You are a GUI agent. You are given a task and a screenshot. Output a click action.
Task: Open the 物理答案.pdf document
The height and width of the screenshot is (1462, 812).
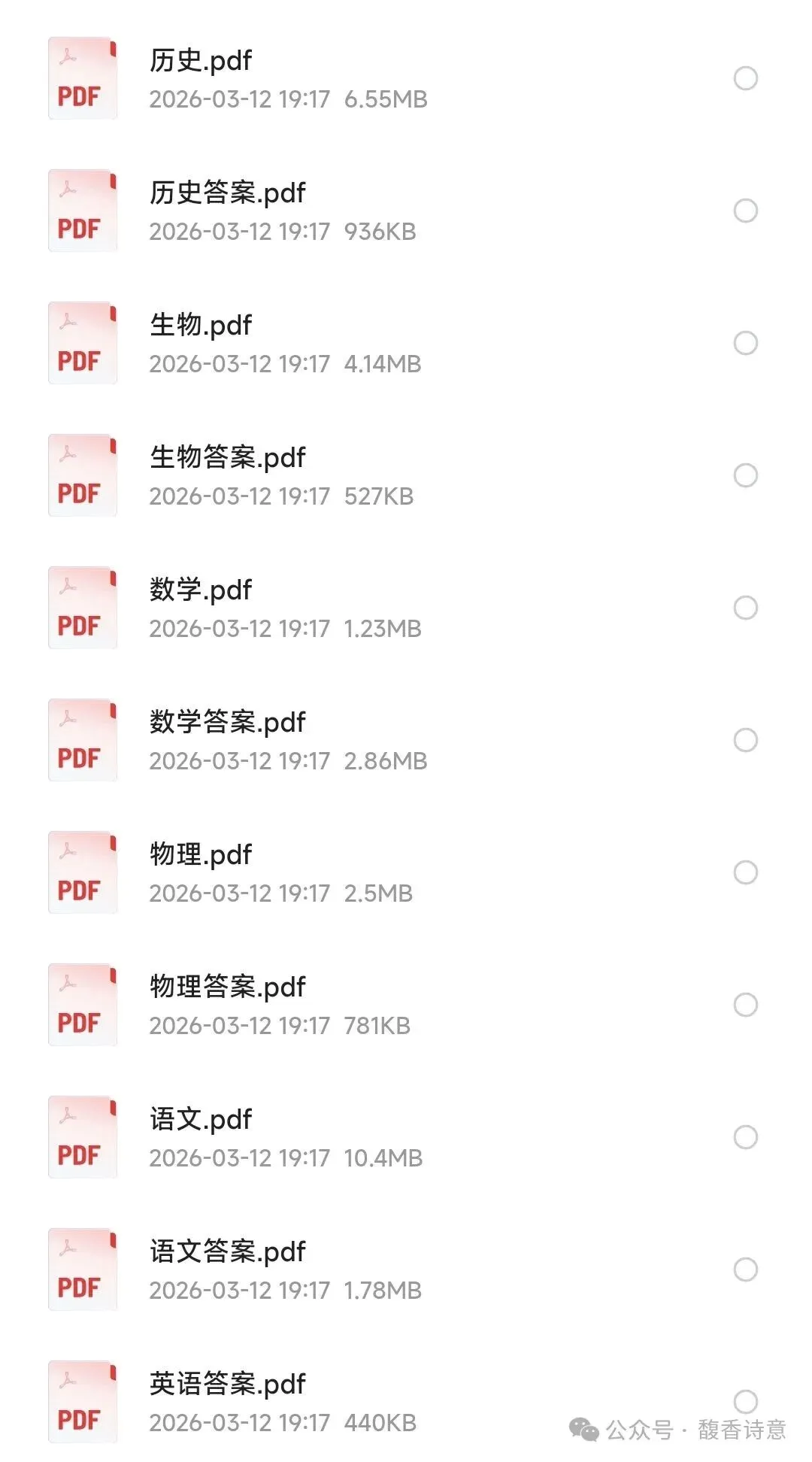tap(227, 988)
